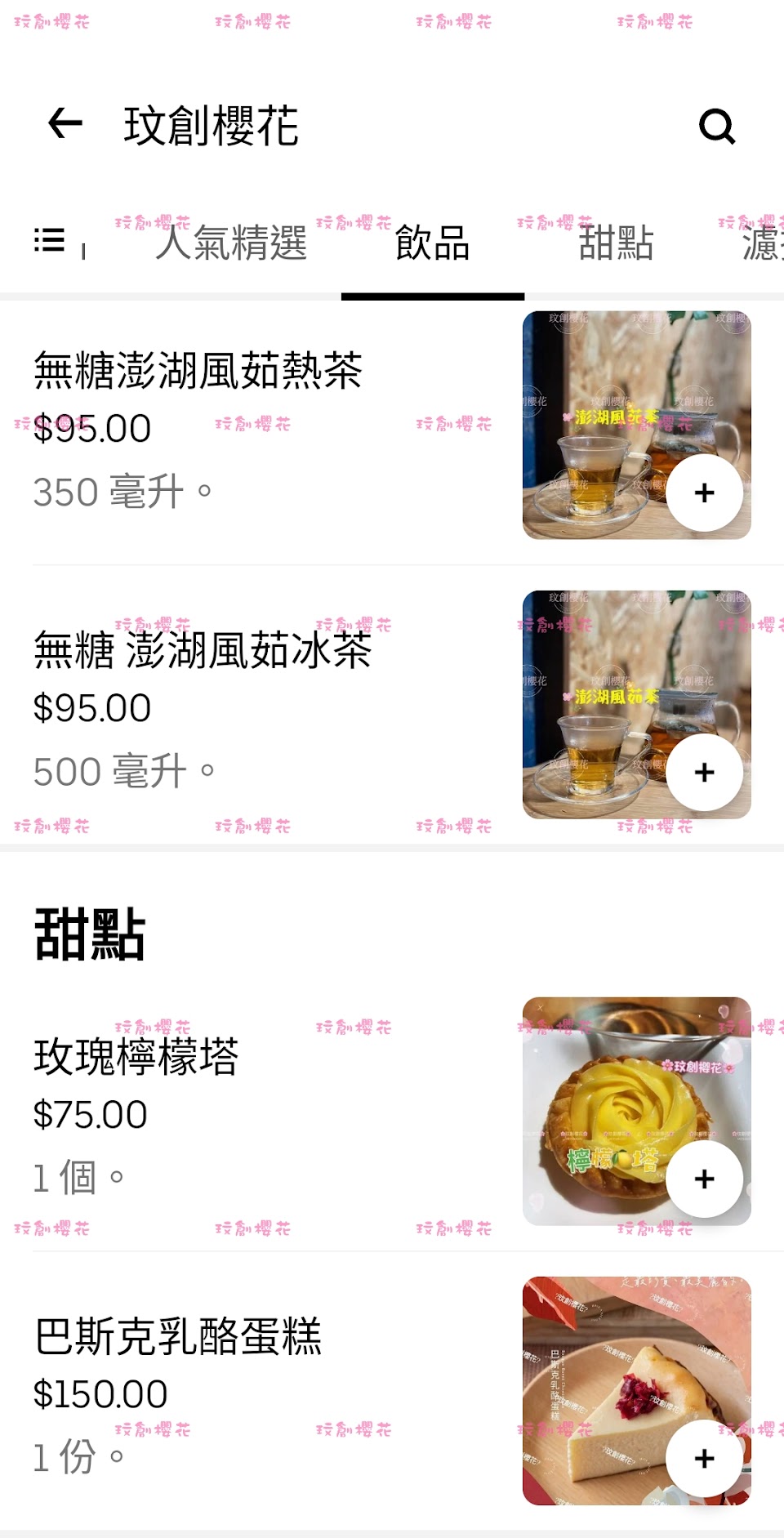View 無糖 澎湖風茹冰茶 item details

(x=203, y=651)
